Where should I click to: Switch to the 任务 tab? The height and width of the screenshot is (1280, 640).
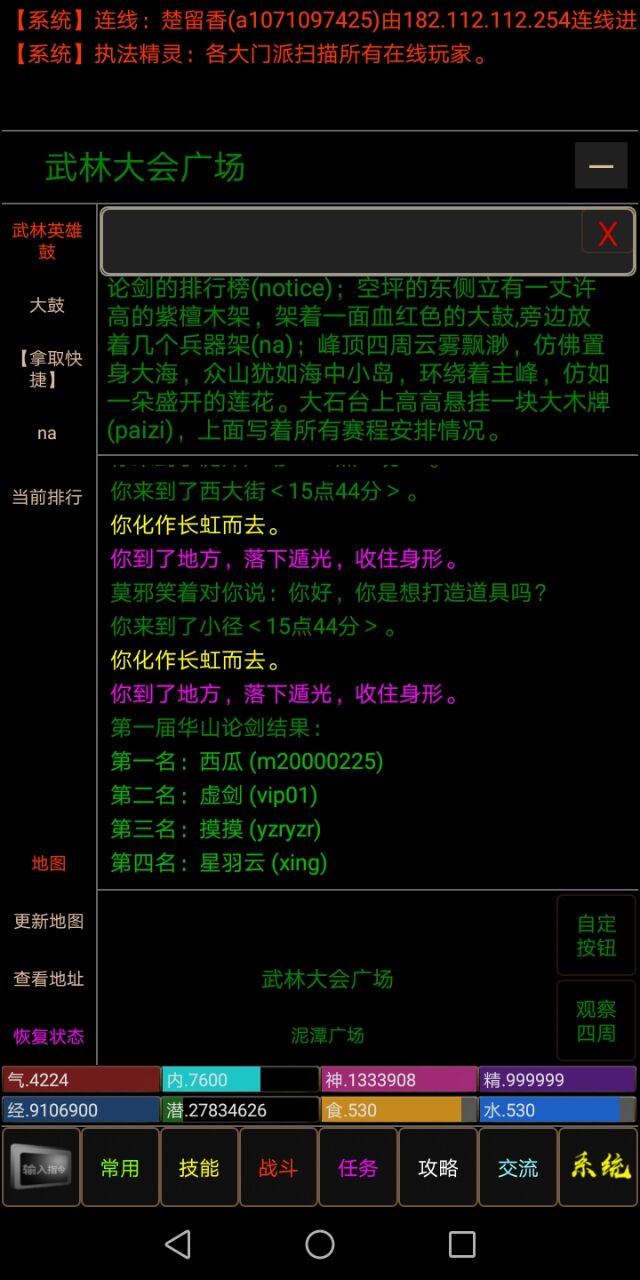coord(358,1167)
